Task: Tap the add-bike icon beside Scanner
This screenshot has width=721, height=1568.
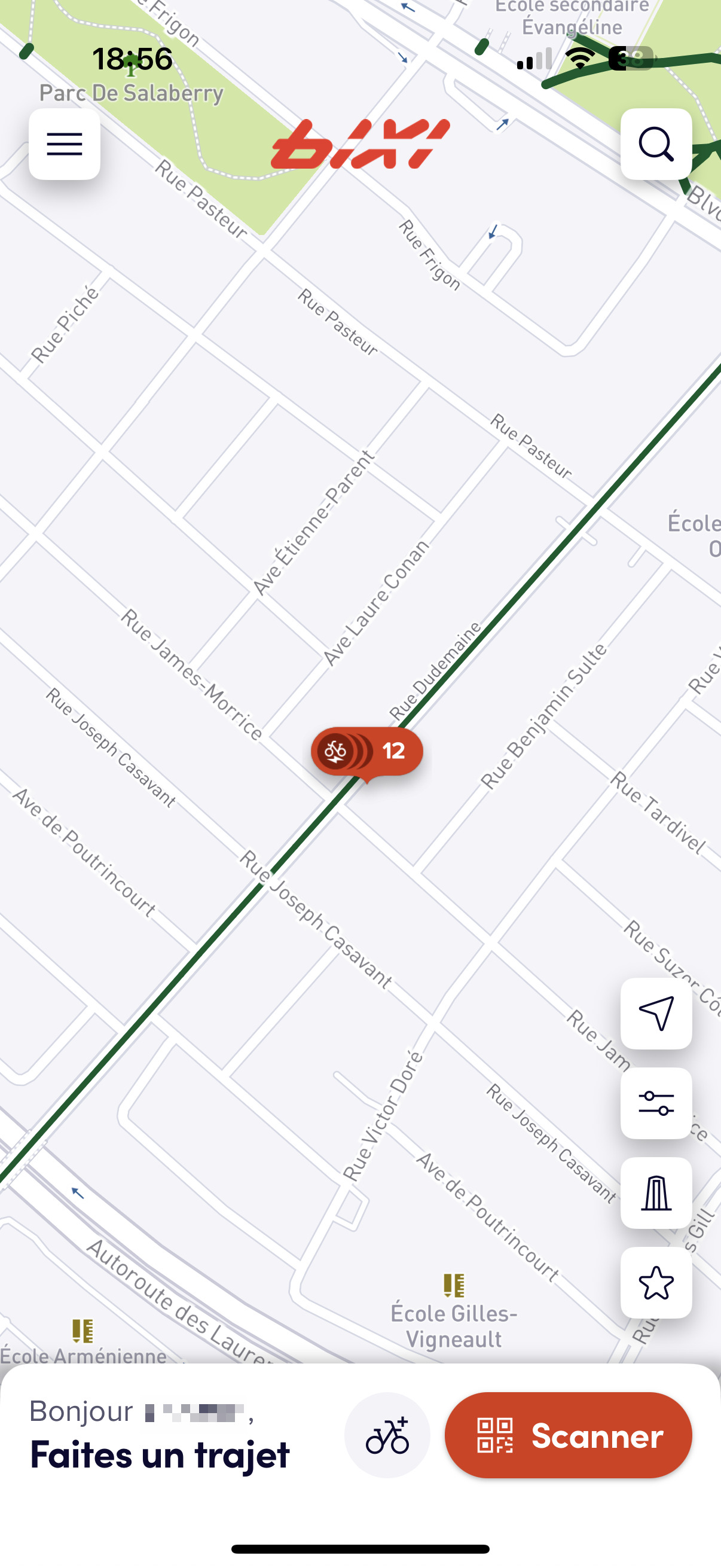Action: click(x=387, y=1435)
